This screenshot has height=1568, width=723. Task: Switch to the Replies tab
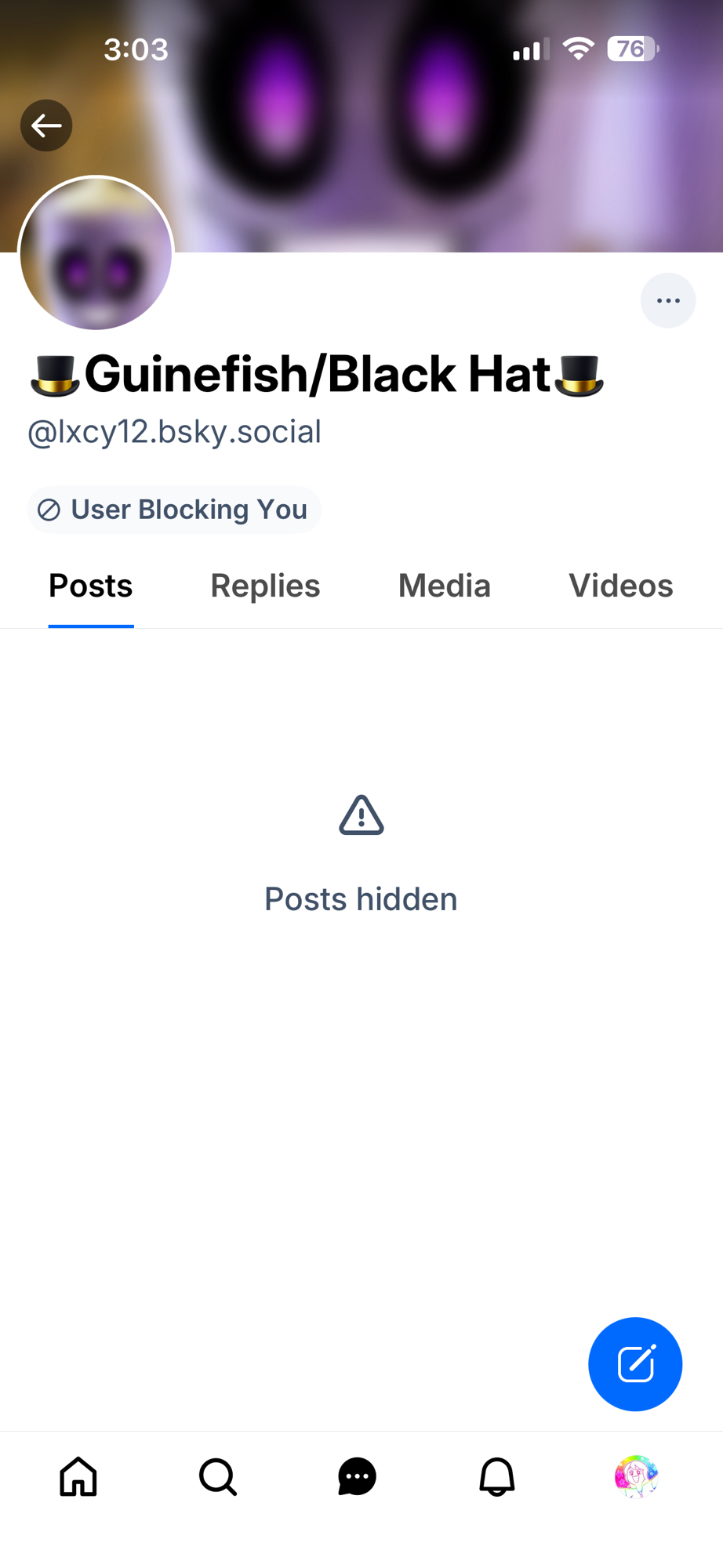coord(265,586)
